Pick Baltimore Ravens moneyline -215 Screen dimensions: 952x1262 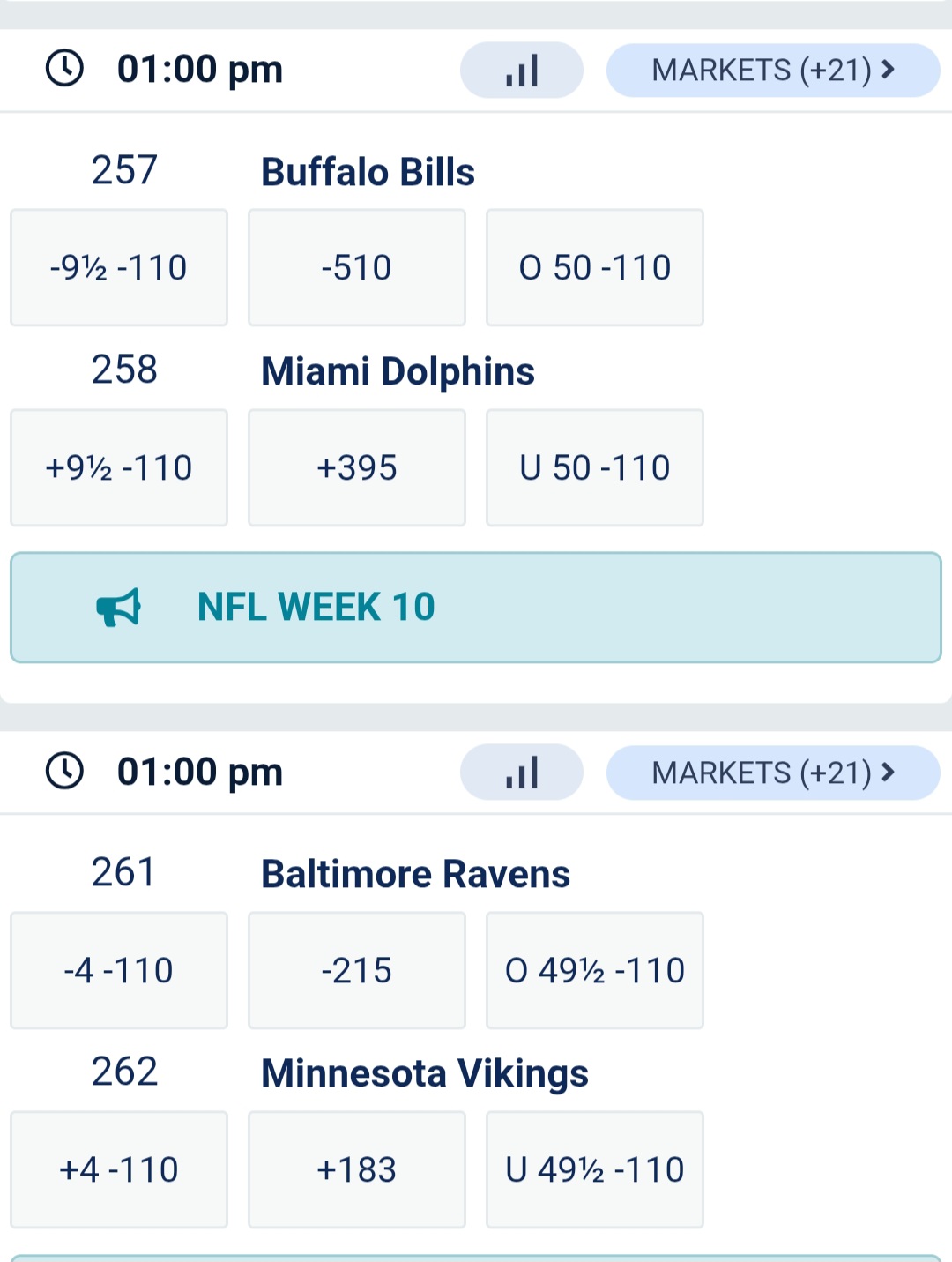[x=357, y=970]
